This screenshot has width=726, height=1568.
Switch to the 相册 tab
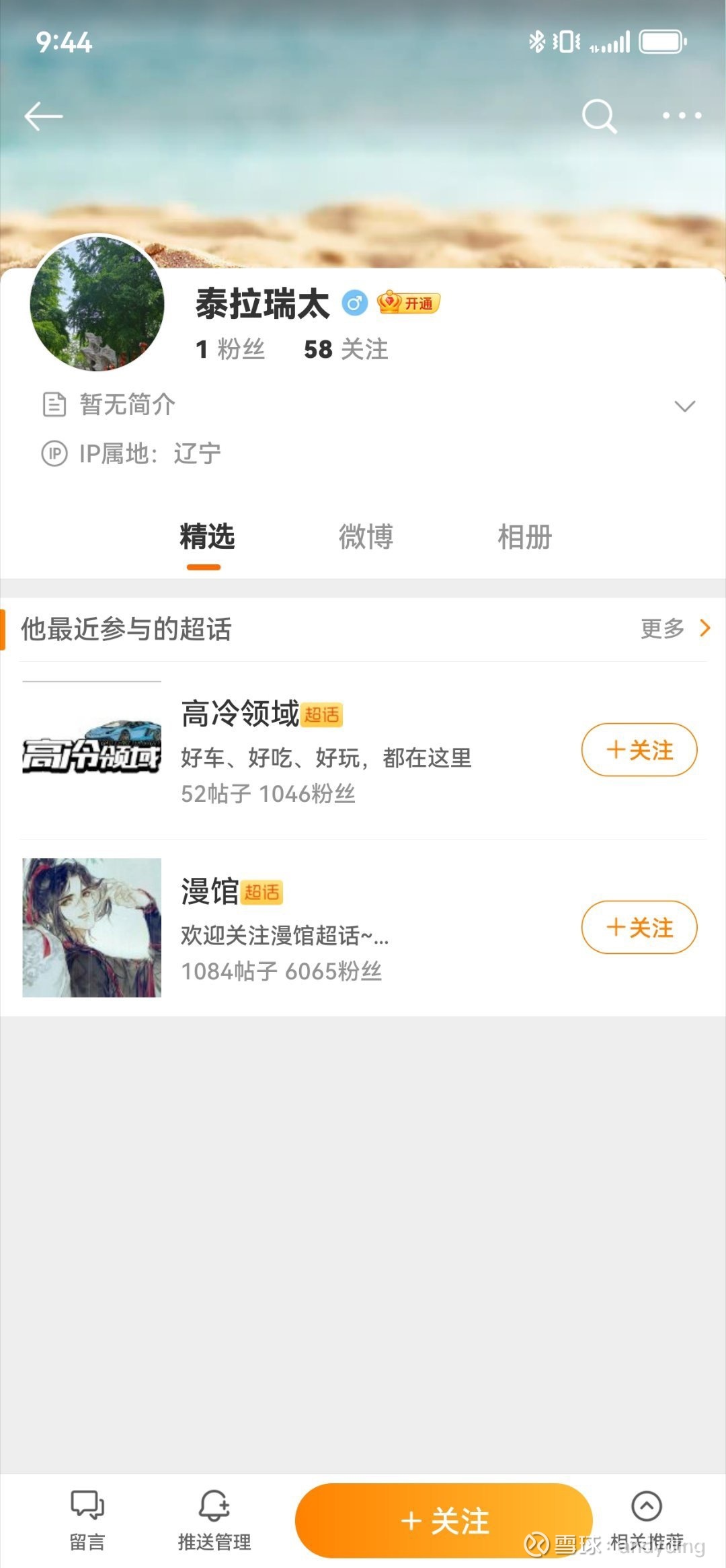(x=524, y=537)
